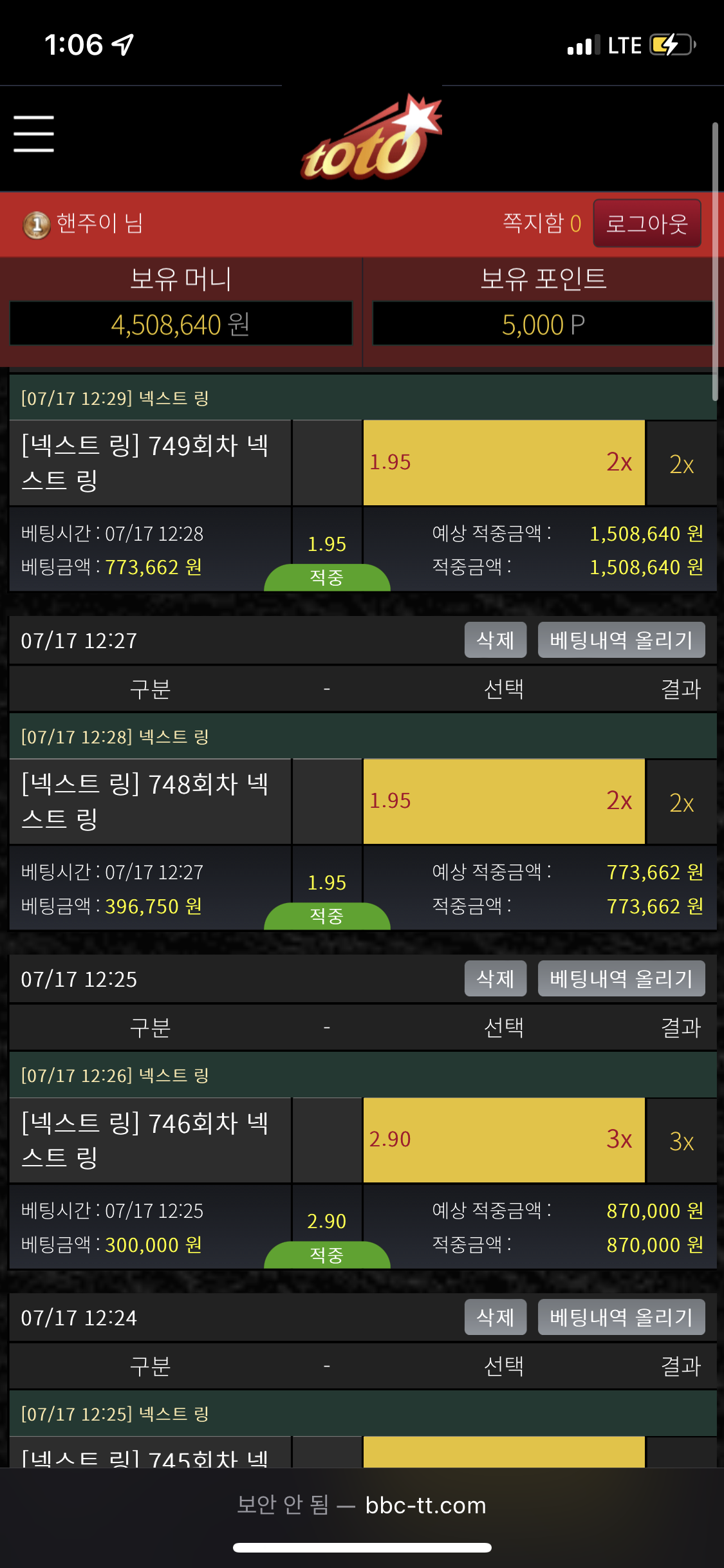The height and width of the screenshot is (1568, 724).
Task: Delete the 07/17 12:25 bet record
Action: [495, 978]
